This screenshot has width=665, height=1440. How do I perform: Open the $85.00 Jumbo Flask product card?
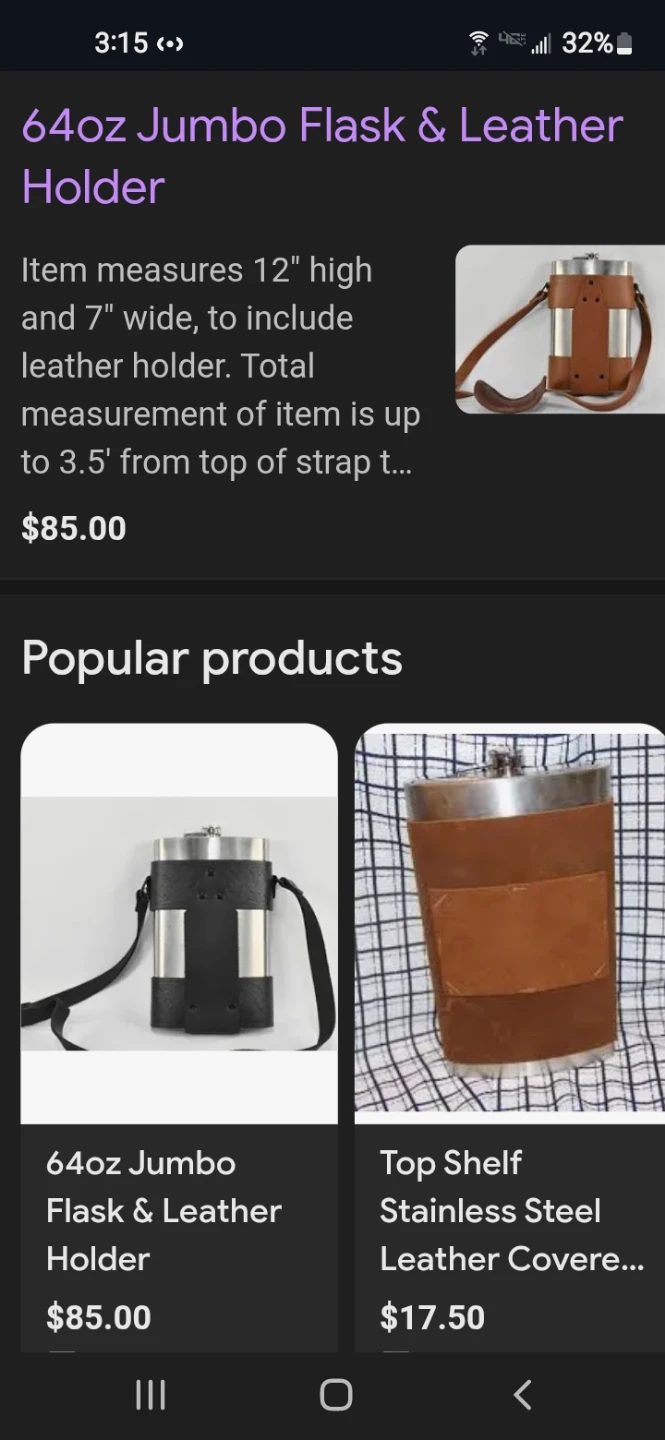pos(179,1037)
